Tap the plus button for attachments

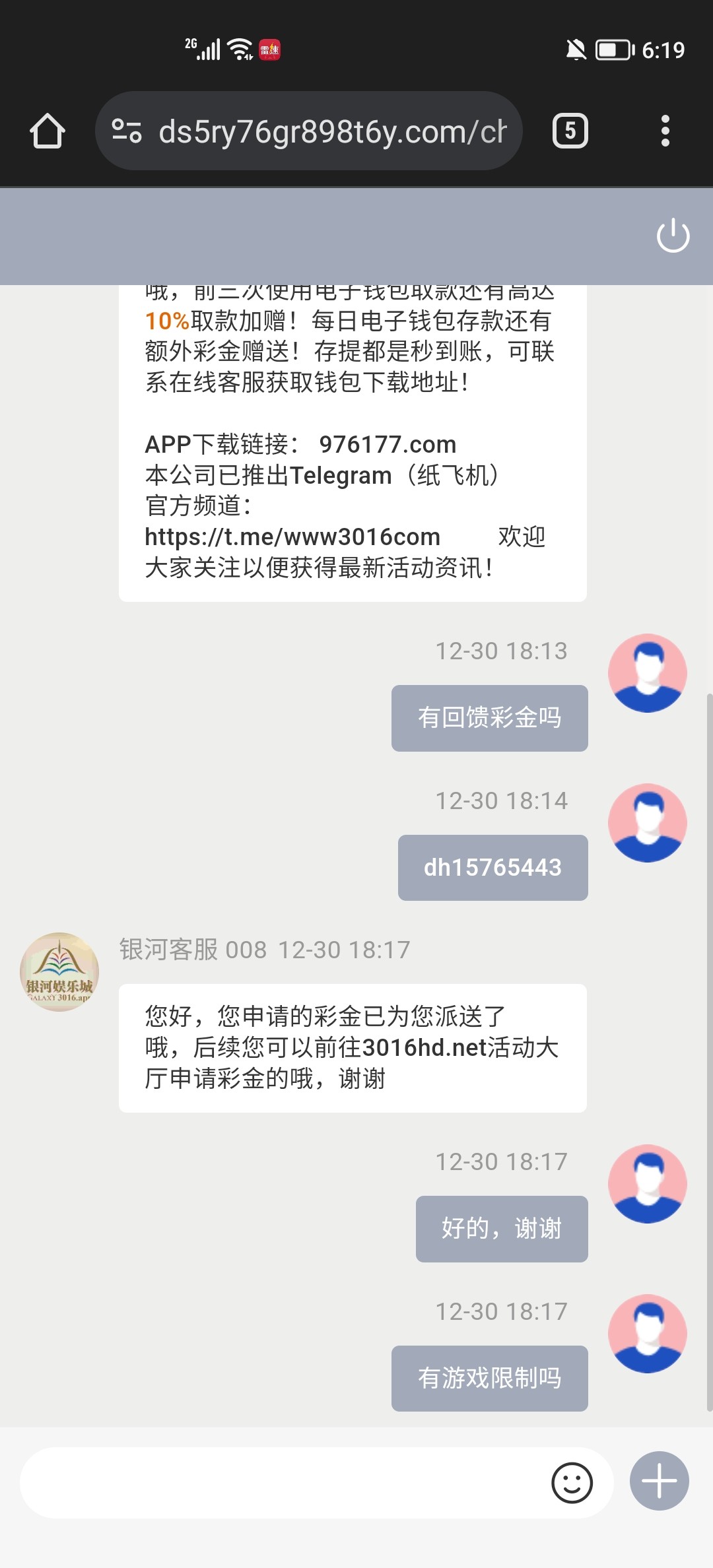tap(659, 1481)
